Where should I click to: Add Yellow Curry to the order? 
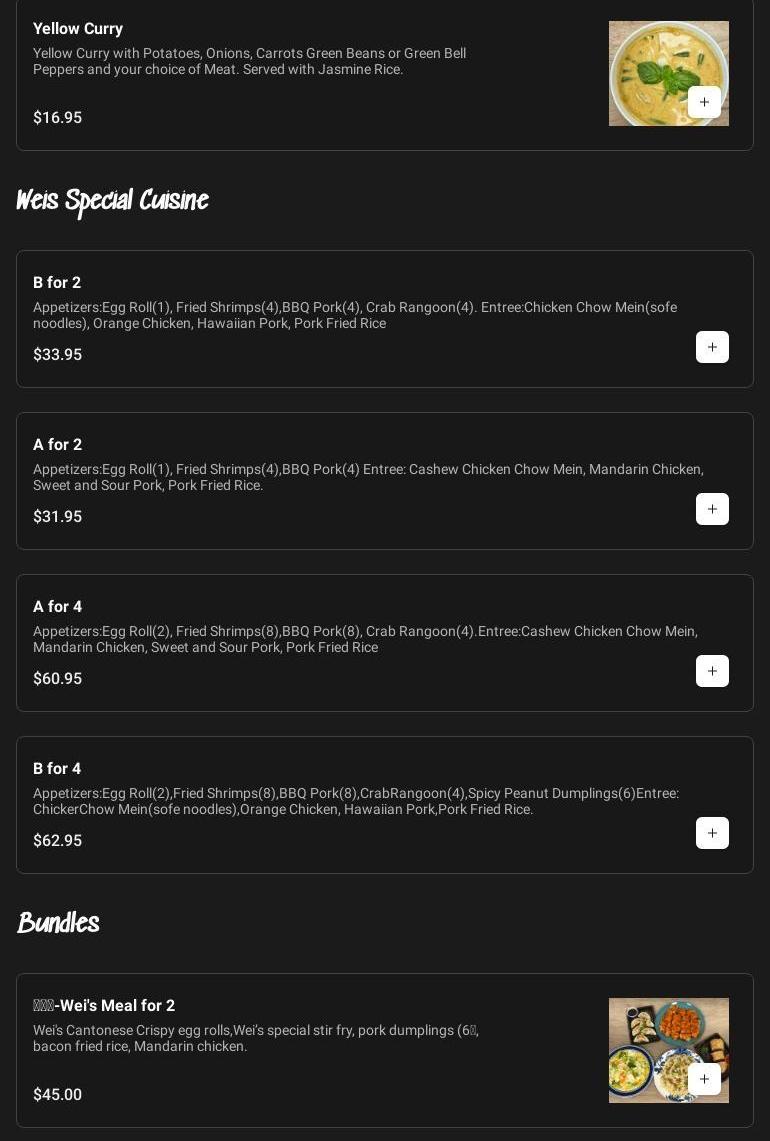click(x=704, y=102)
